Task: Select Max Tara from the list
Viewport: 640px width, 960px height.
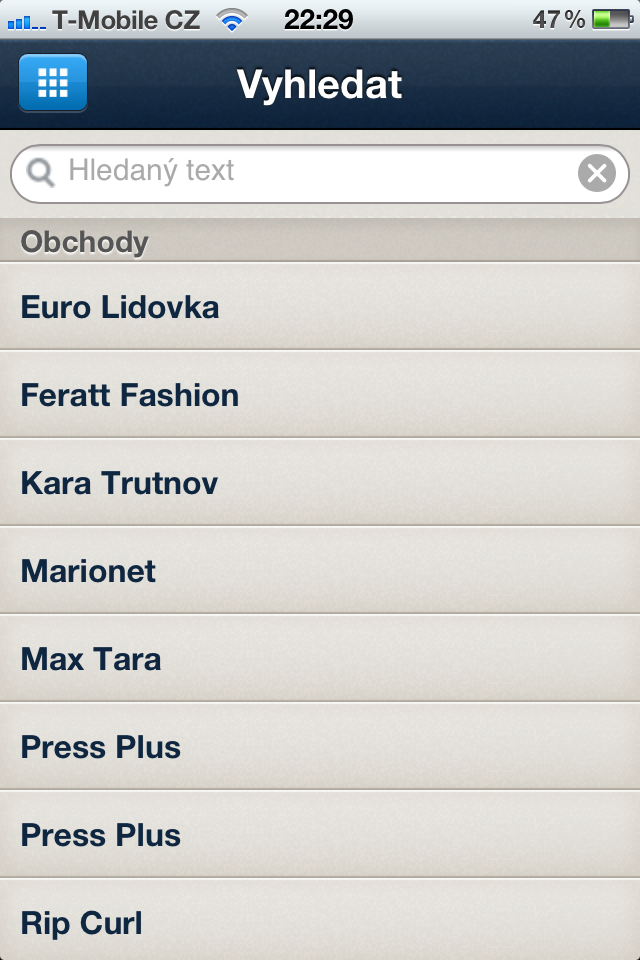Action: pos(320,659)
